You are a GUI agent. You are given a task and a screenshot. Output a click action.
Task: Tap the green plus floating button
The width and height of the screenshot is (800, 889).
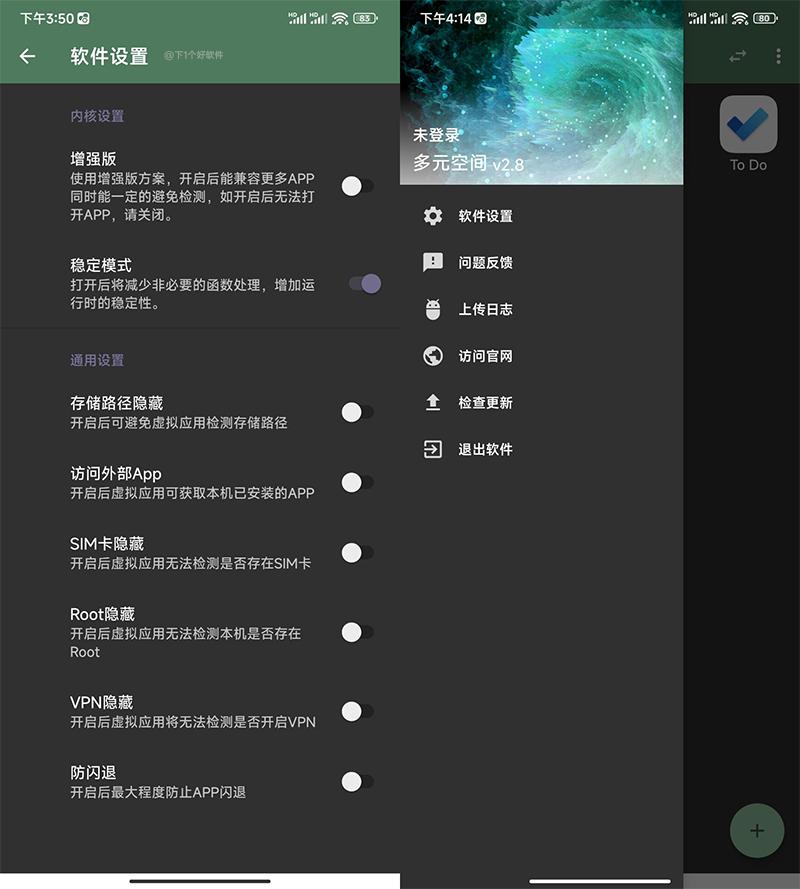tap(755, 831)
